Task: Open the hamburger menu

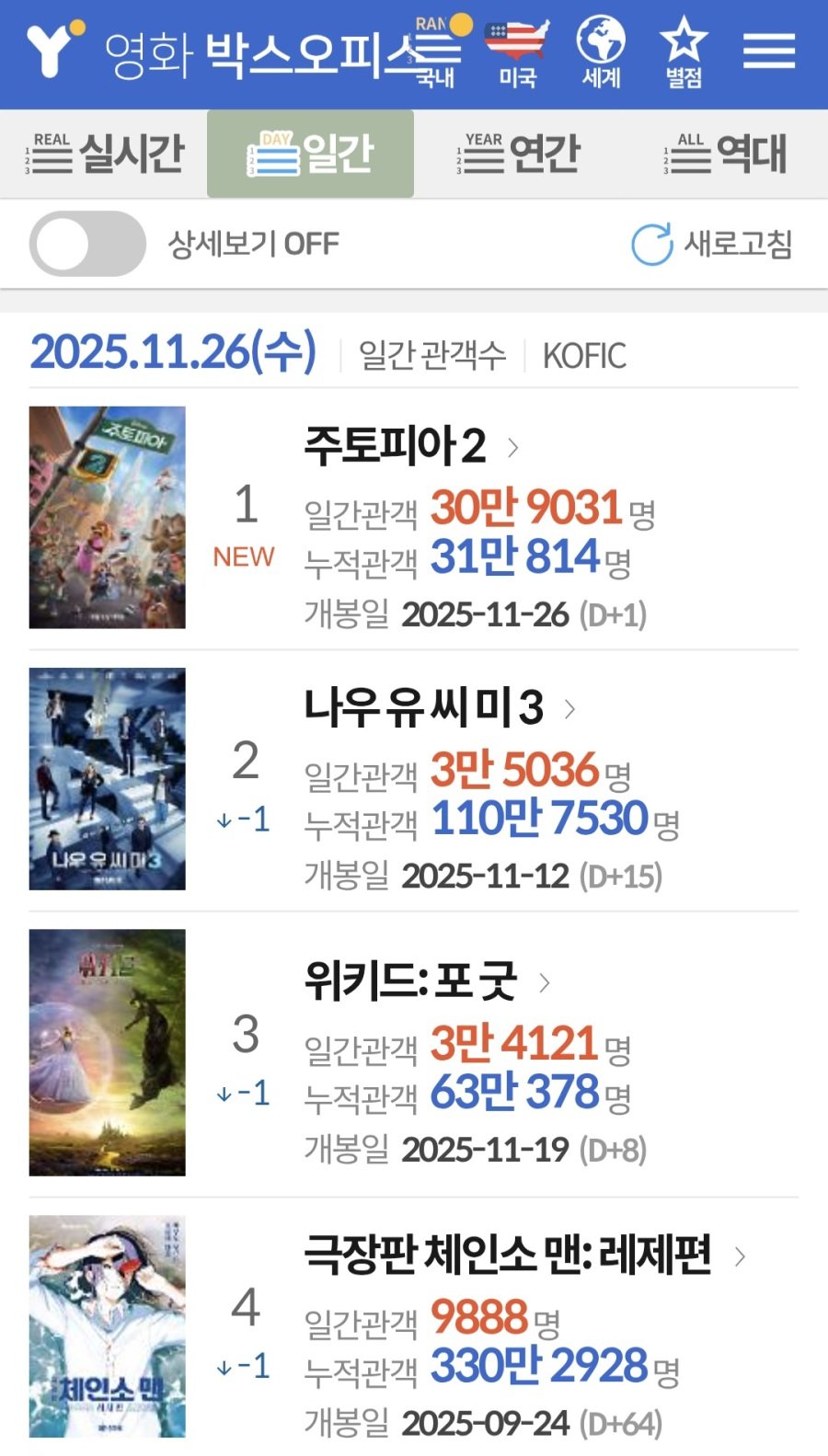Action: pyautogui.click(x=768, y=51)
